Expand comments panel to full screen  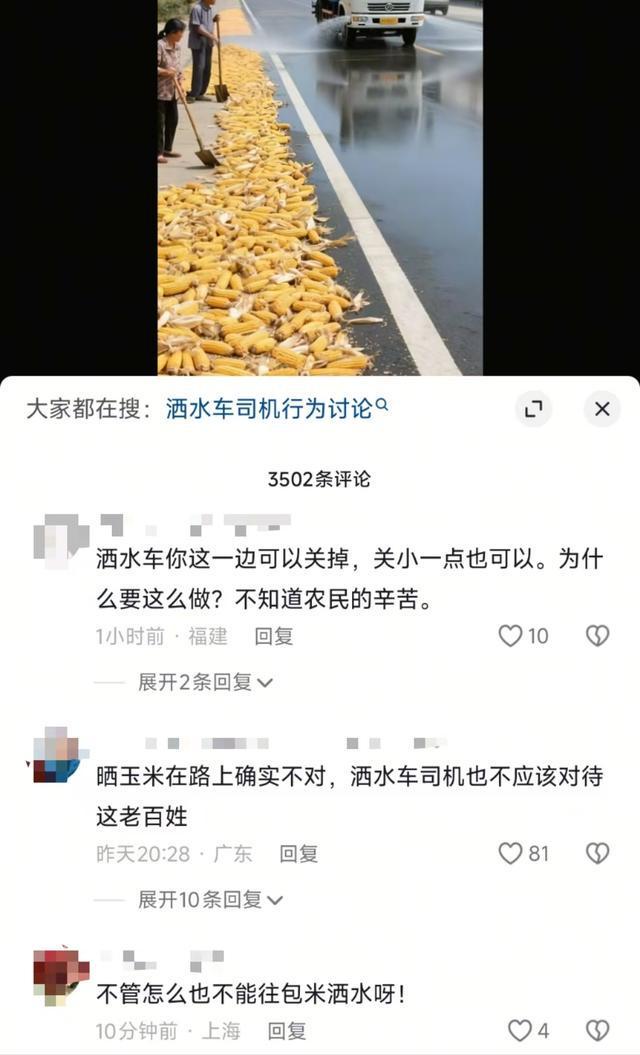coord(534,409)
